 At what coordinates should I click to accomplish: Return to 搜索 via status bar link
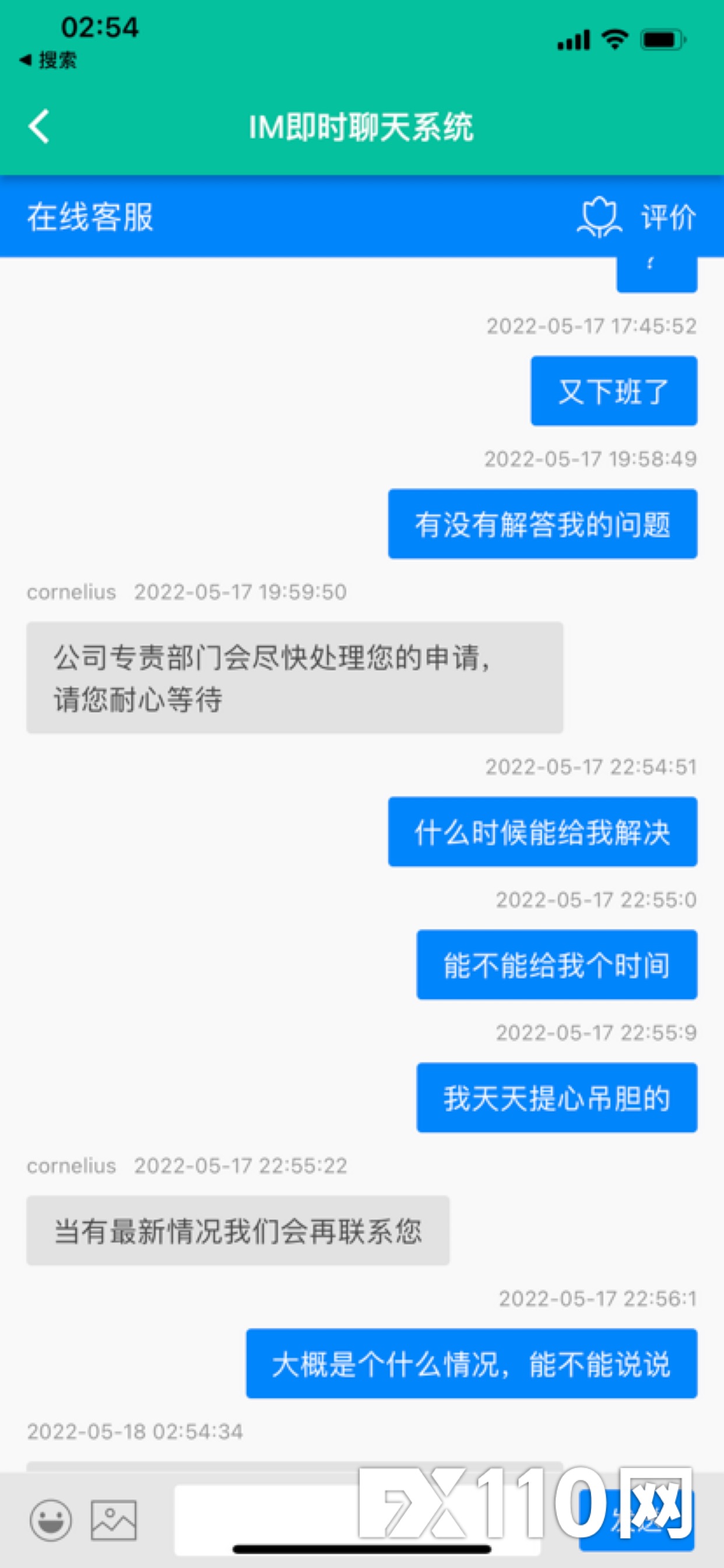coord(48,60)
